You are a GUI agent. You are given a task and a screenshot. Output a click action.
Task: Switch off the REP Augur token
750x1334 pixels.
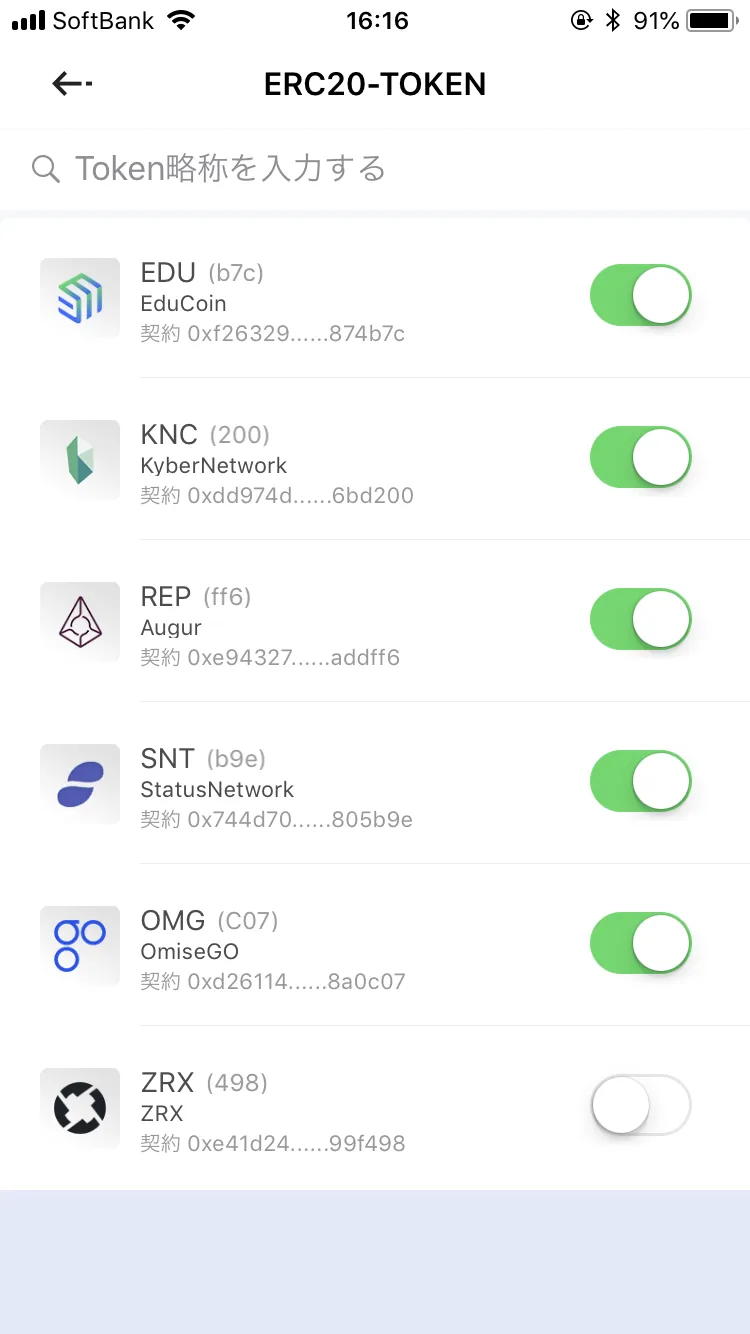coord(641,619)
